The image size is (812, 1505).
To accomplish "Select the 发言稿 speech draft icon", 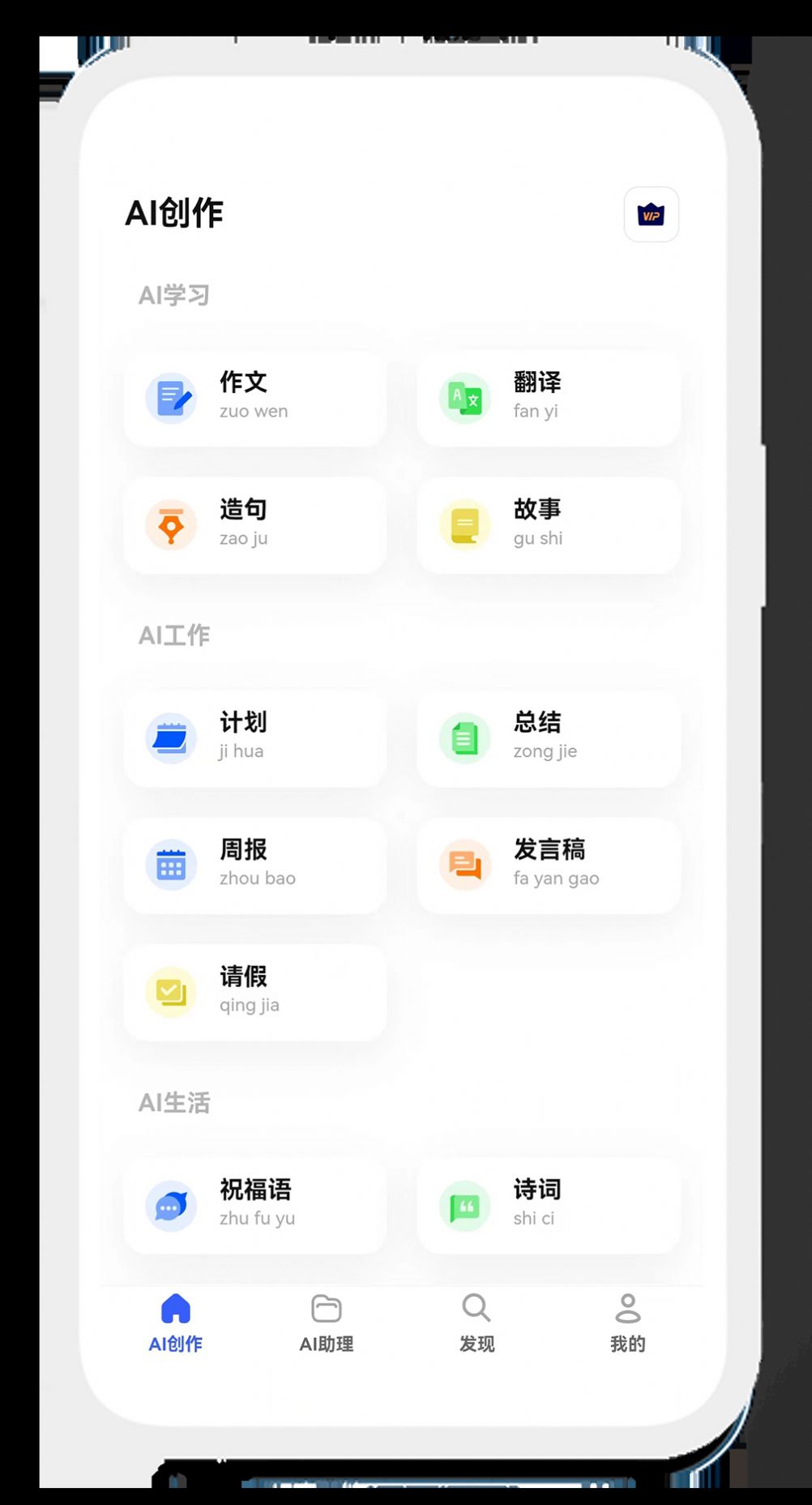I will click(x=464, y=865).
